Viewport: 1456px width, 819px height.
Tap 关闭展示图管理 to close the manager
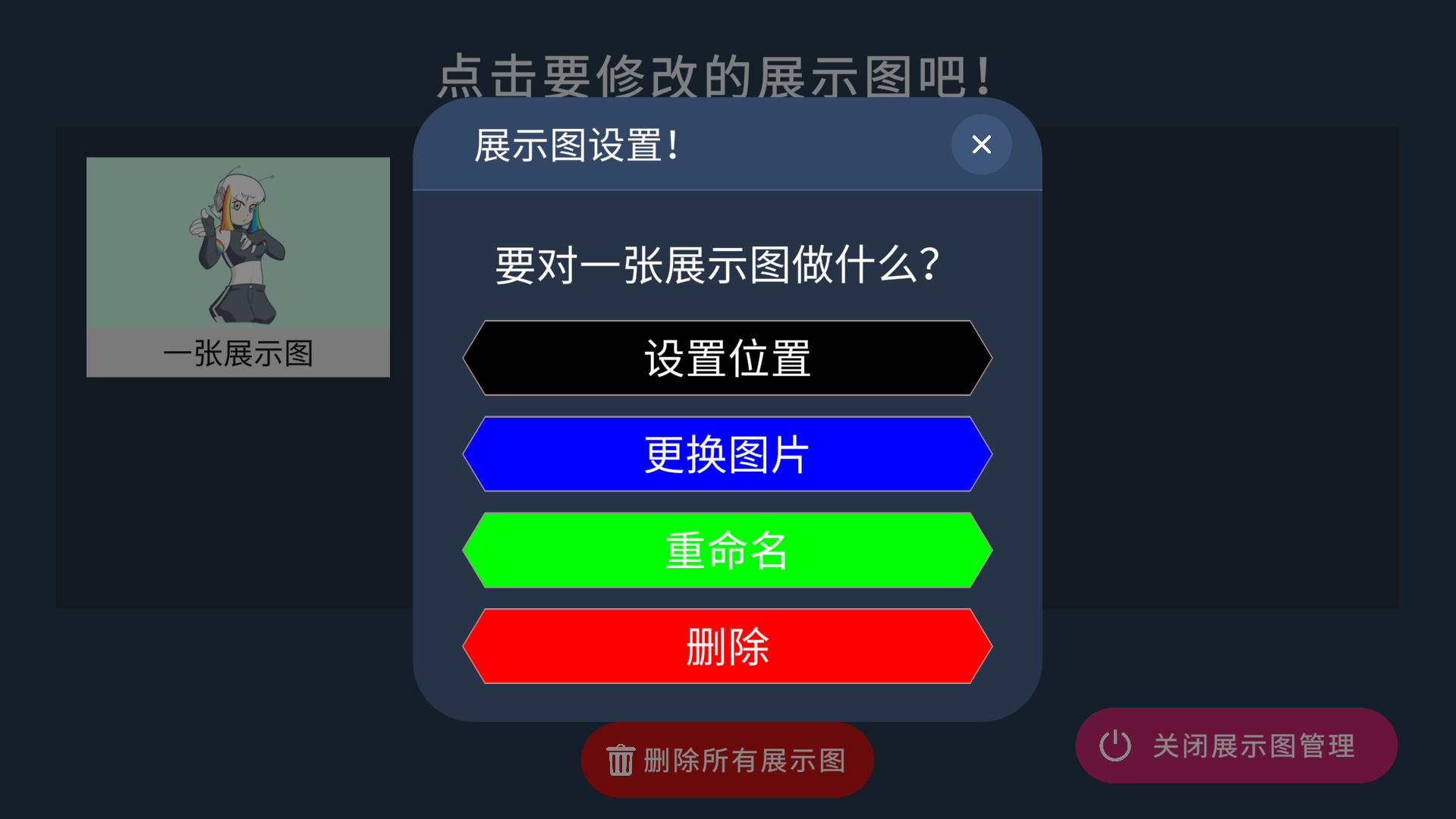coord(1236,745)
